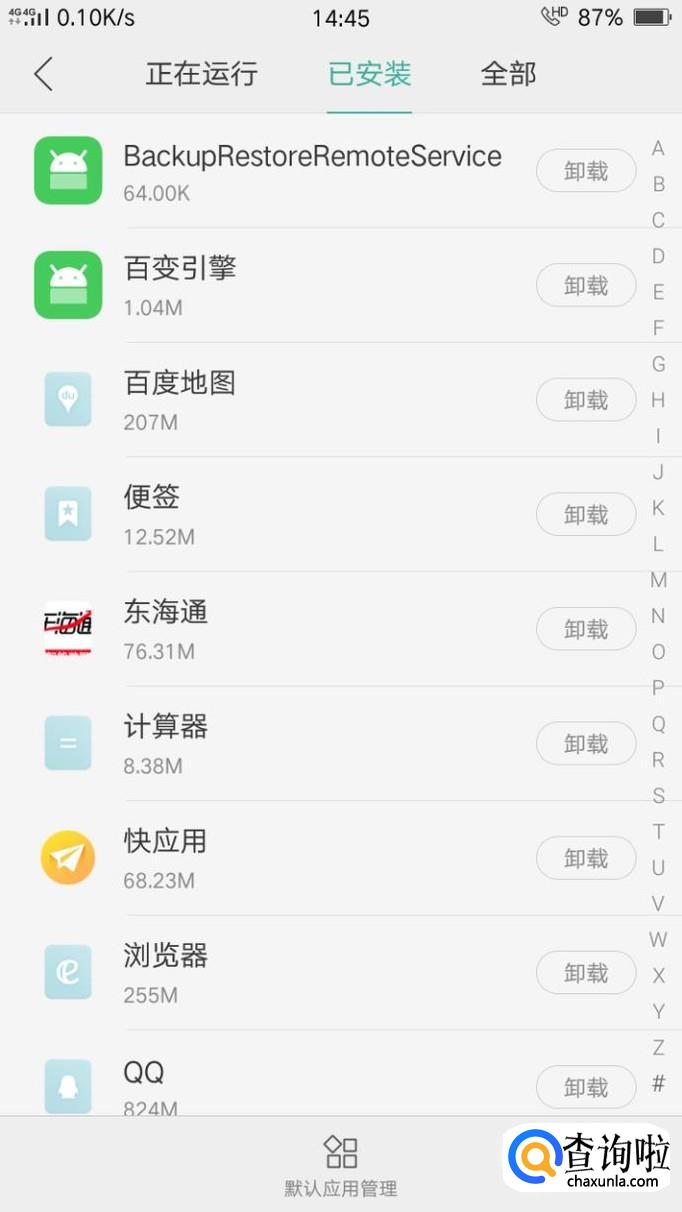
Task: Jump to letter B in the alphabet index
Action: pos(658,184)
